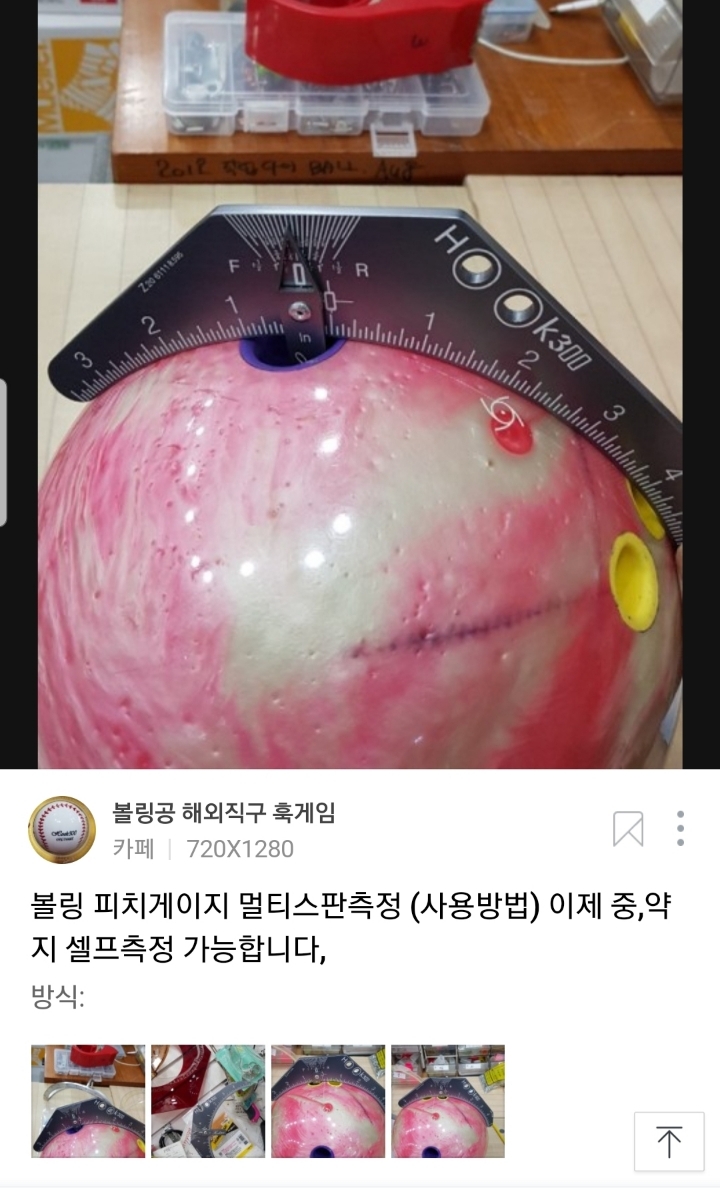Open the first related thumbnail with the red tape dispenser
The width and height of the screenshot is (720, 1198).
point(88,1101)
